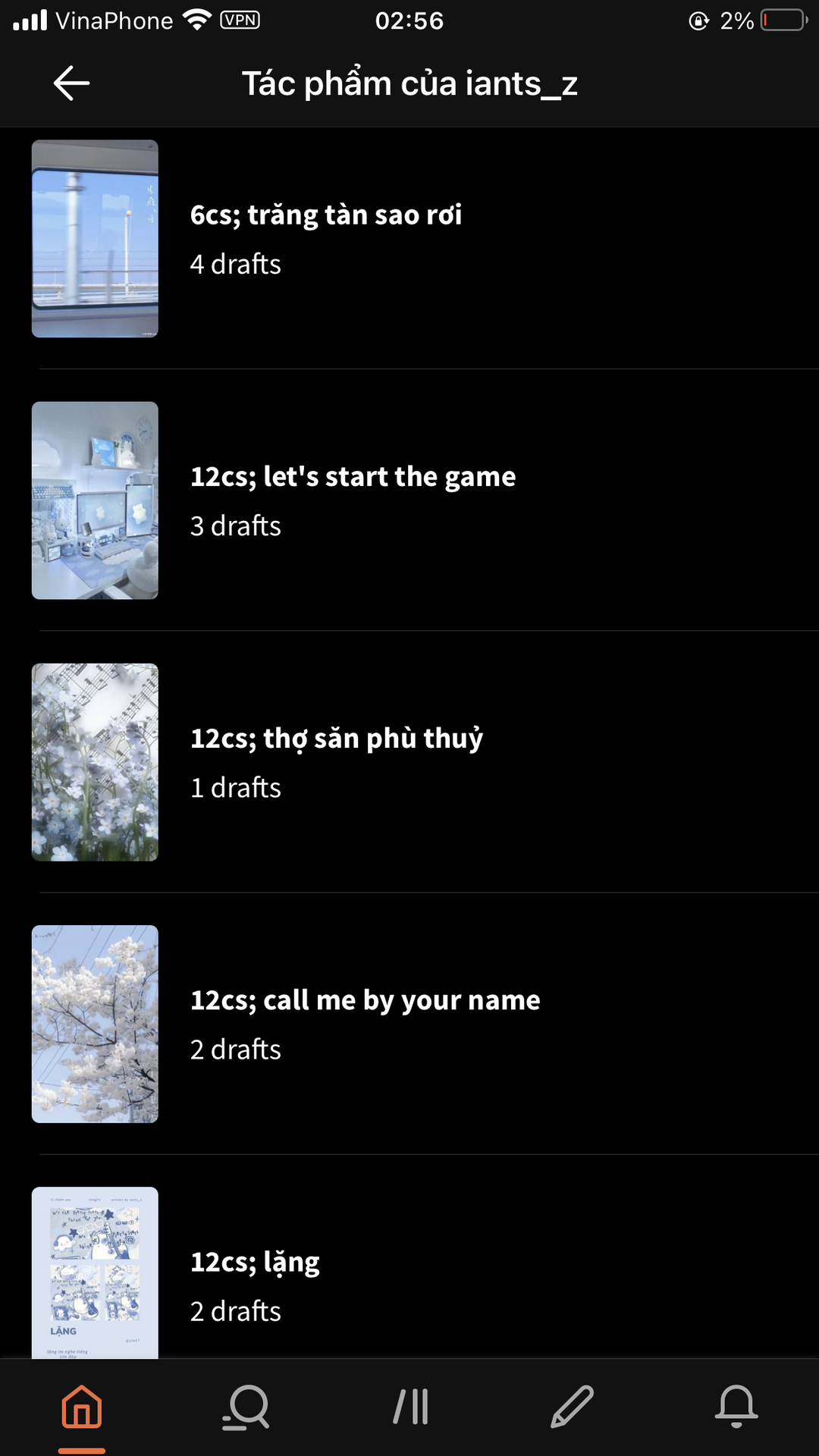The height and width of the screenshot is (1456, 819).
Task: Open the story '6cs; trăng tàn sao rơi'
Action: (x=326, y=215)
